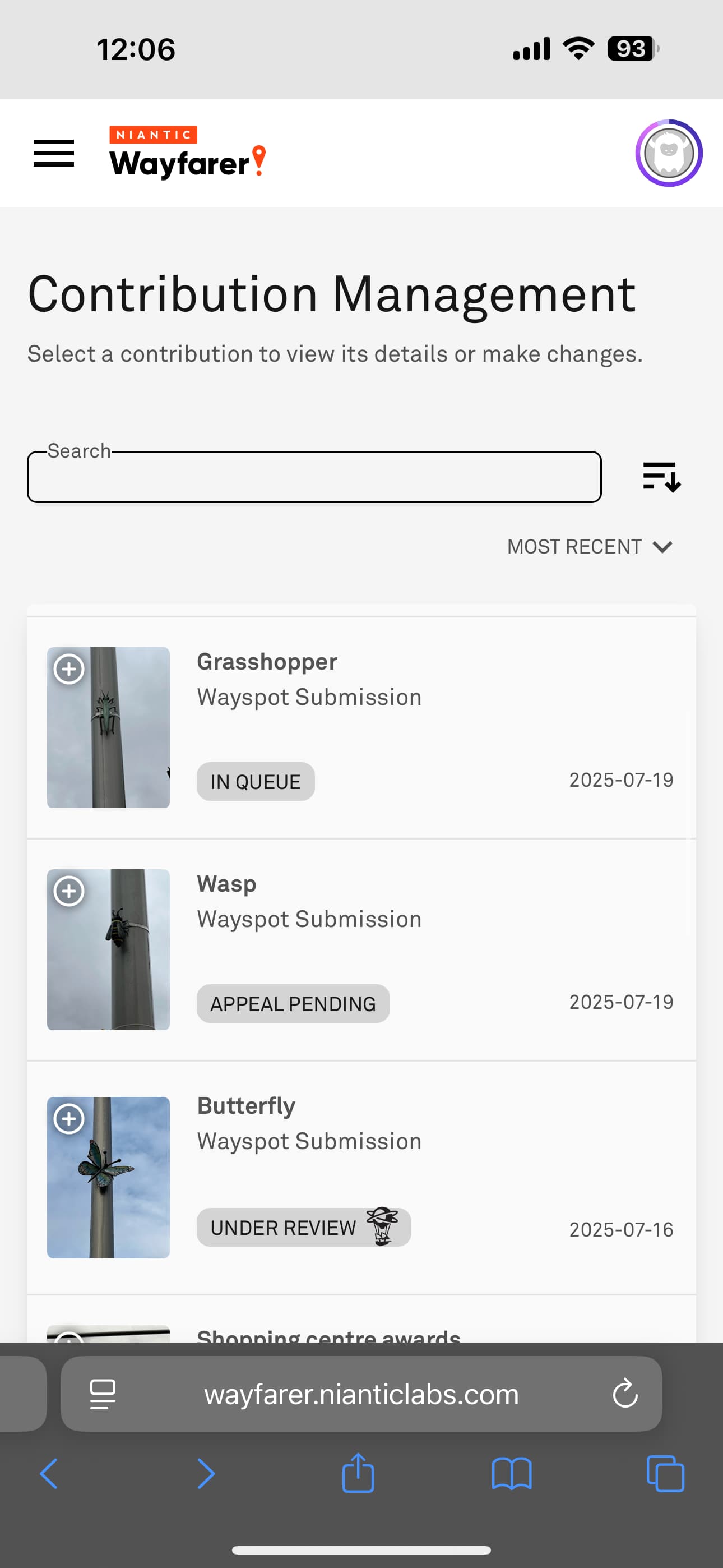This screenshot has width=723, height=1568.
Task: Open the profile avatar
Action: click(669, 153)
